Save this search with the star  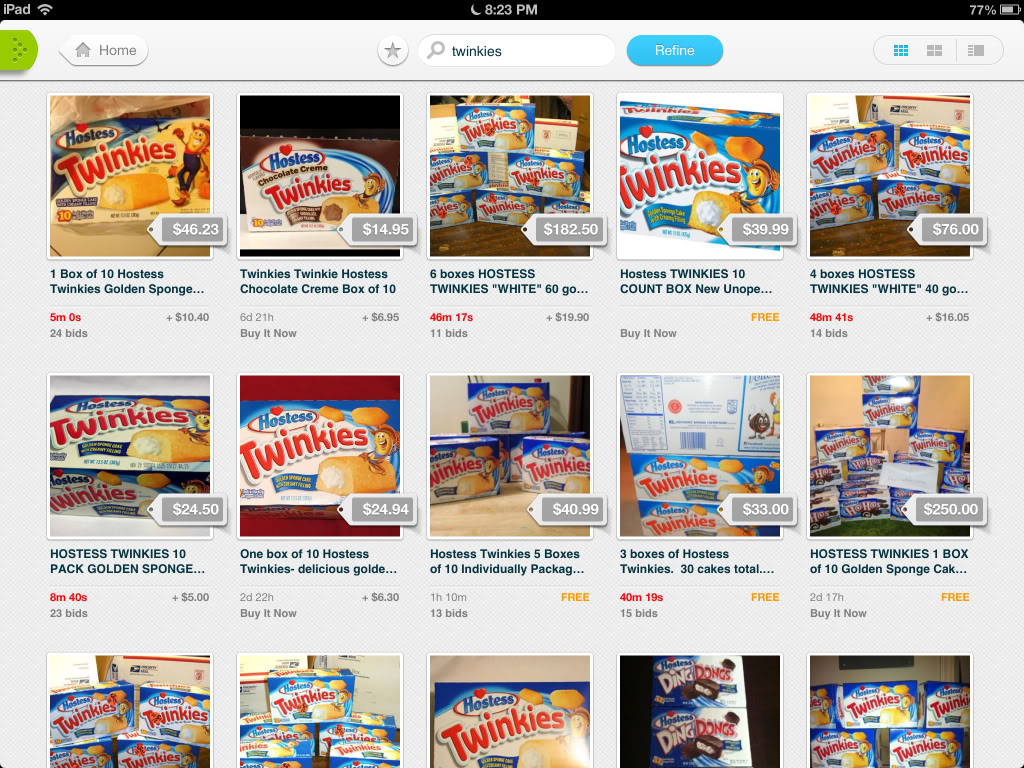393,50
